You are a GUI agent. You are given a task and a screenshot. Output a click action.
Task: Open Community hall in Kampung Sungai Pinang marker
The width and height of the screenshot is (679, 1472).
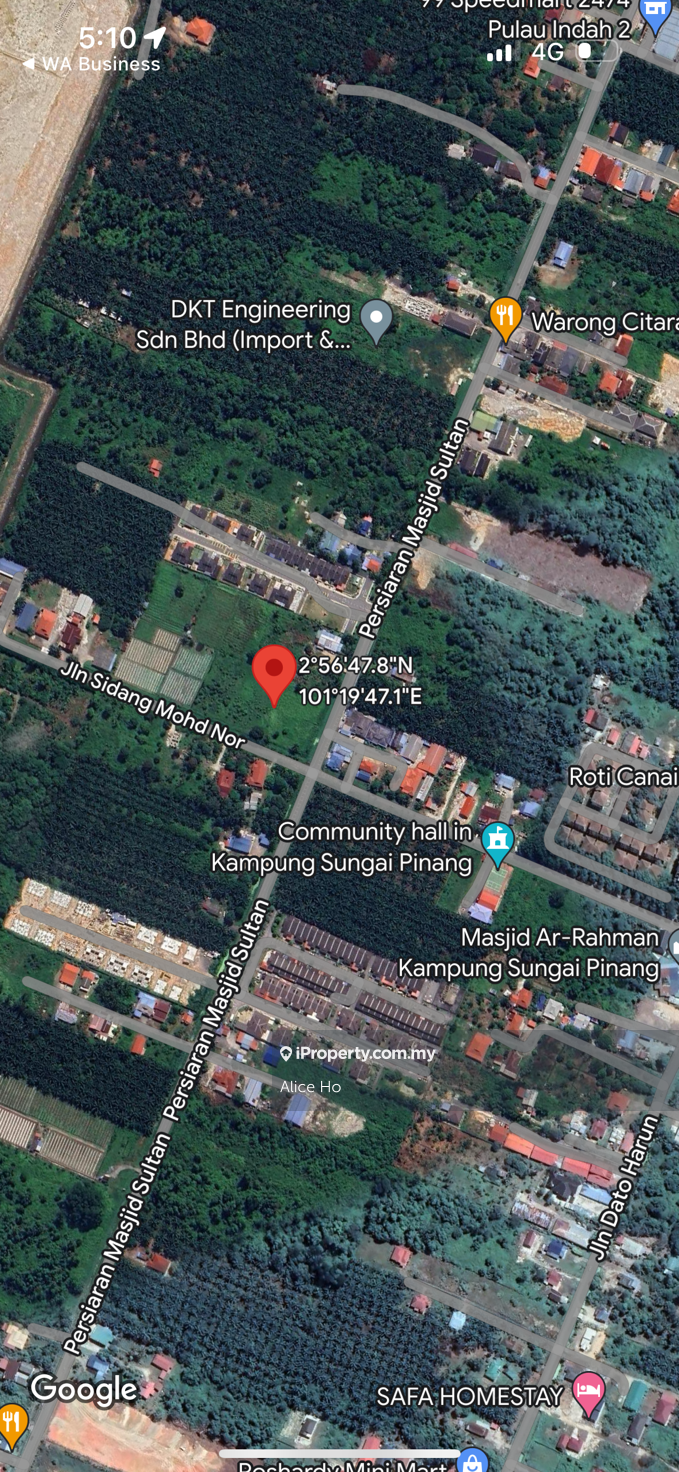point(497,843)
